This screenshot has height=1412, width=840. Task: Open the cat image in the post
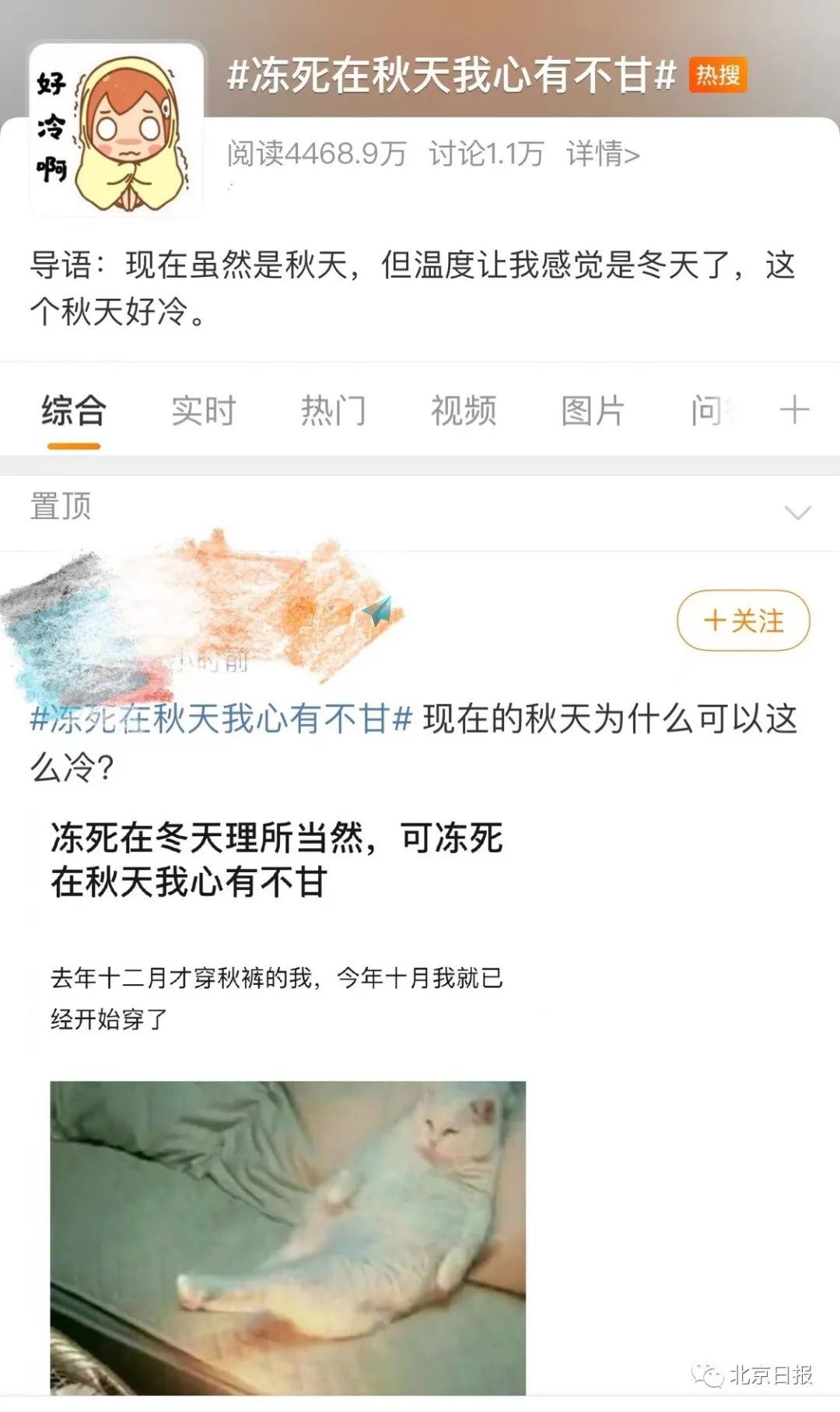288,1237
